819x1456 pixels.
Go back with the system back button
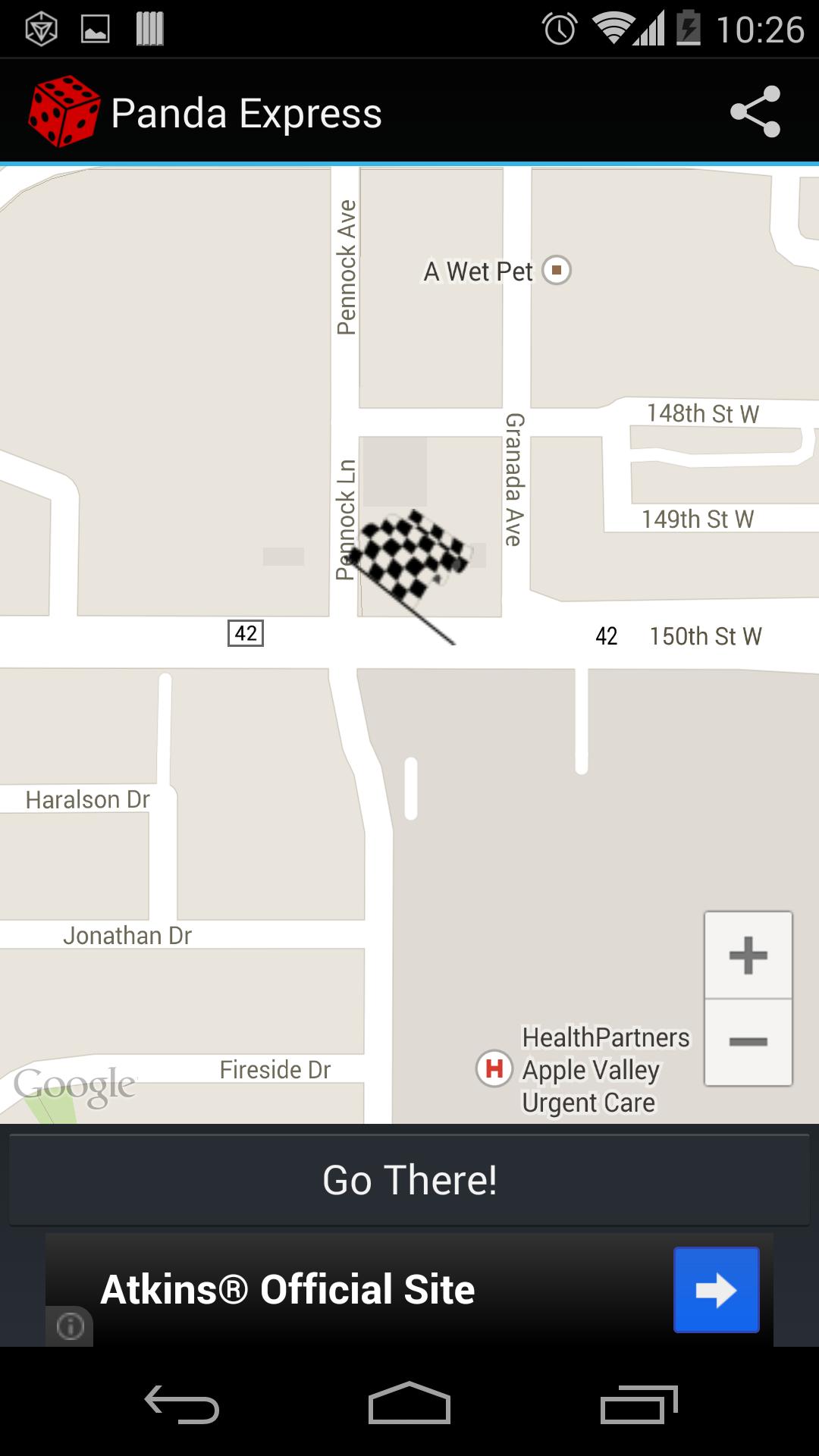[182, 1404]
